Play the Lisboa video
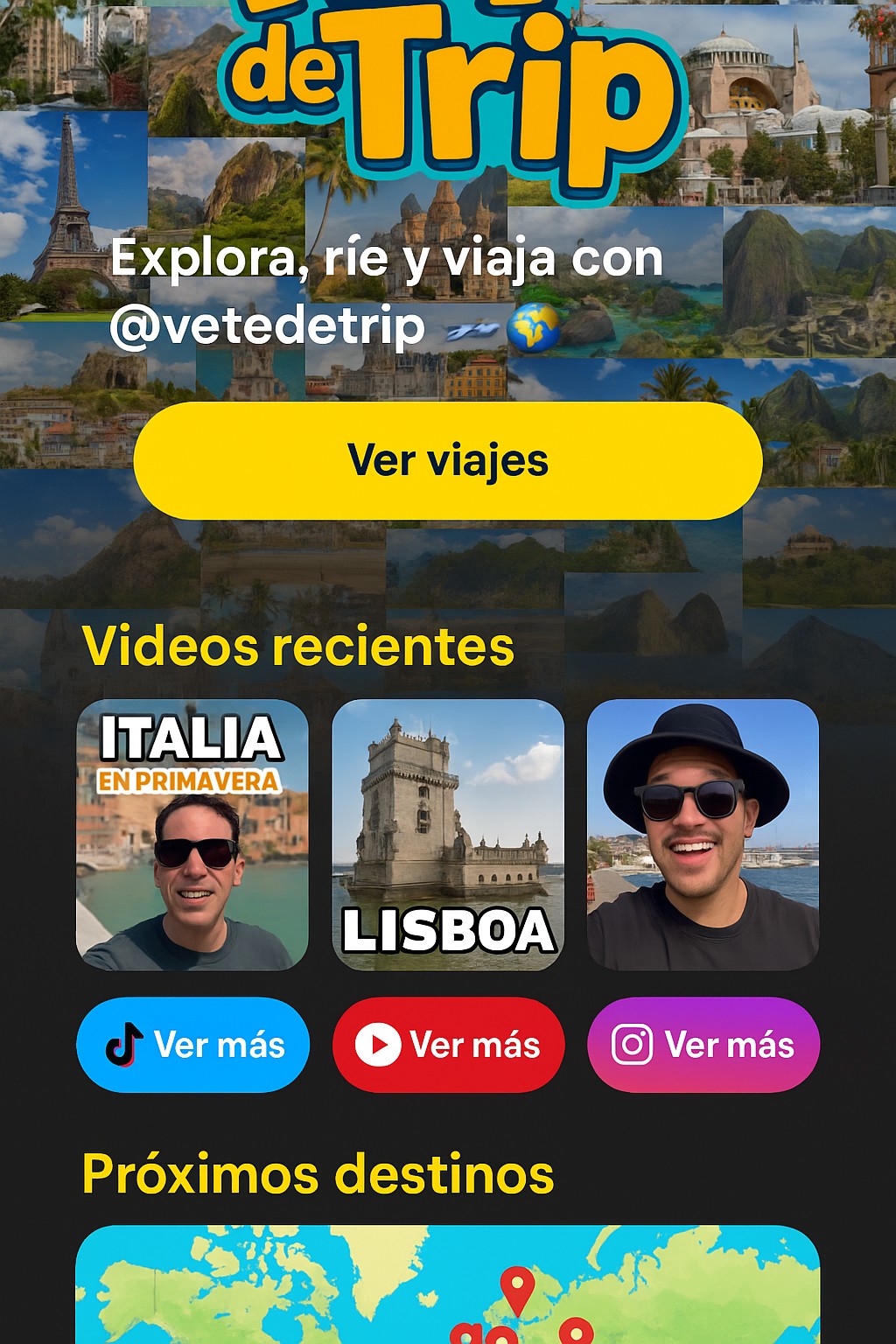This screenshot has height=1344, width=896. (448, 835)
